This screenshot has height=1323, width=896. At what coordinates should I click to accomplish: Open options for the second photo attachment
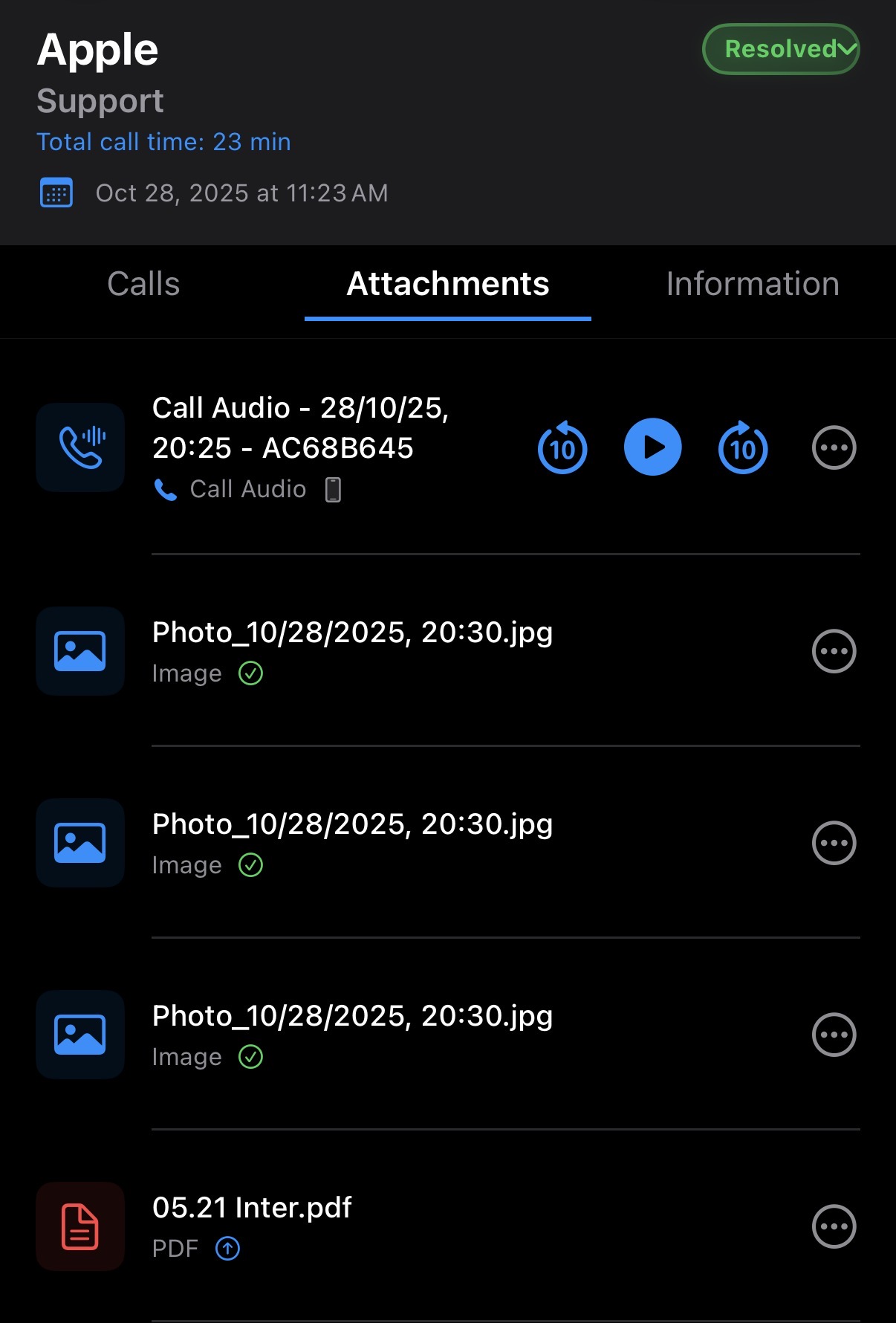pos(834,842)
